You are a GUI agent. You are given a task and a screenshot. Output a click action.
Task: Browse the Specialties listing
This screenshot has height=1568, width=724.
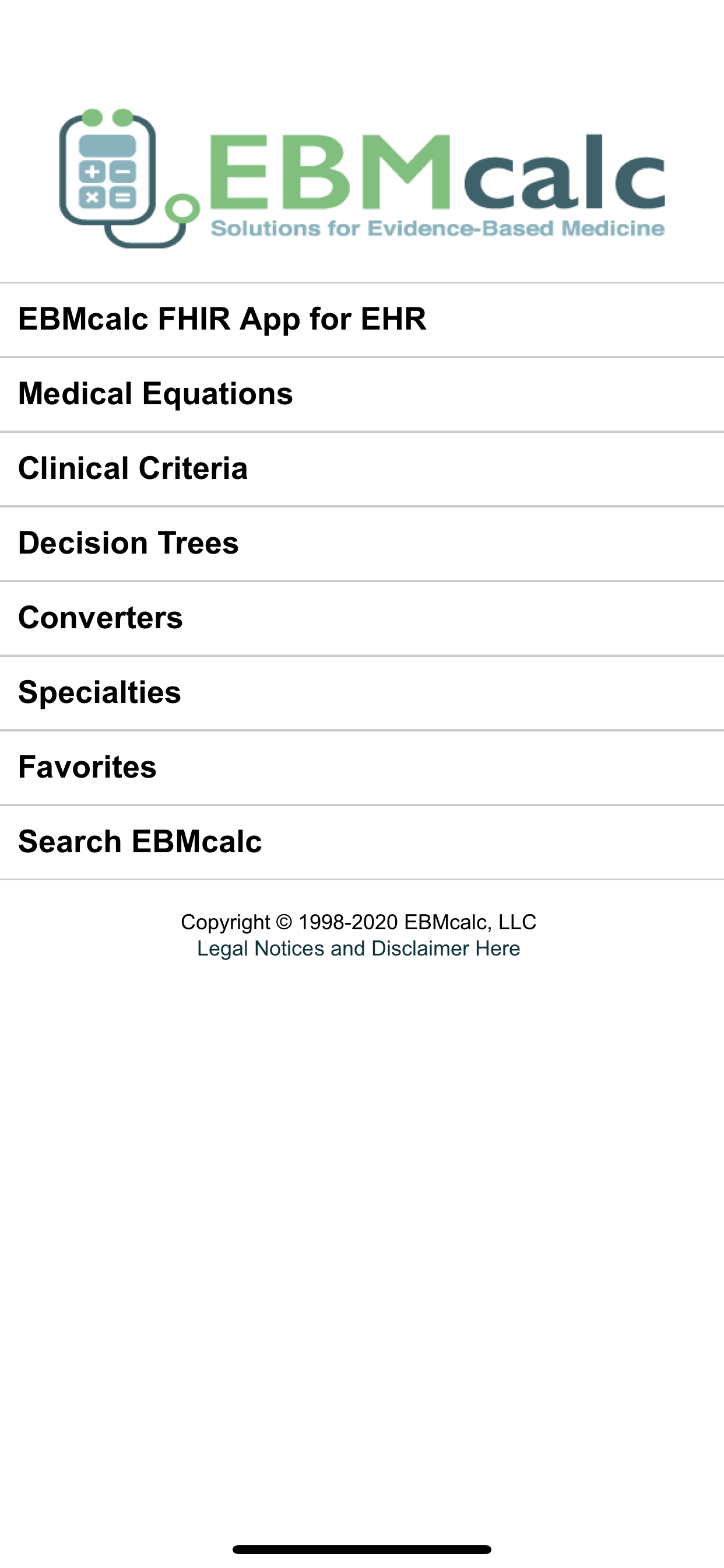99,692
